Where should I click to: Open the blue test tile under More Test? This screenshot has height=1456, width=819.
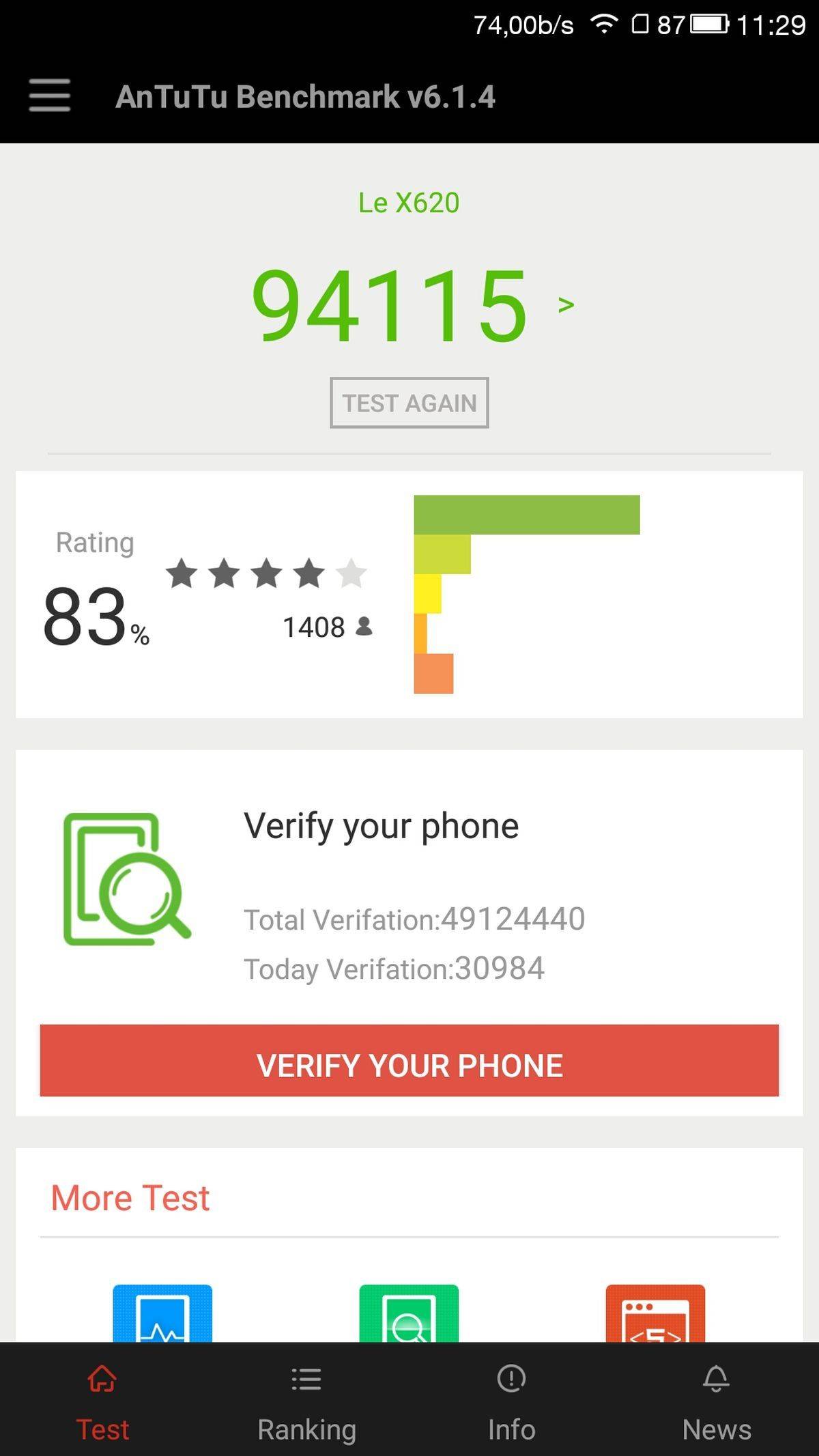pyautogui.click(x=162, y=1313)
